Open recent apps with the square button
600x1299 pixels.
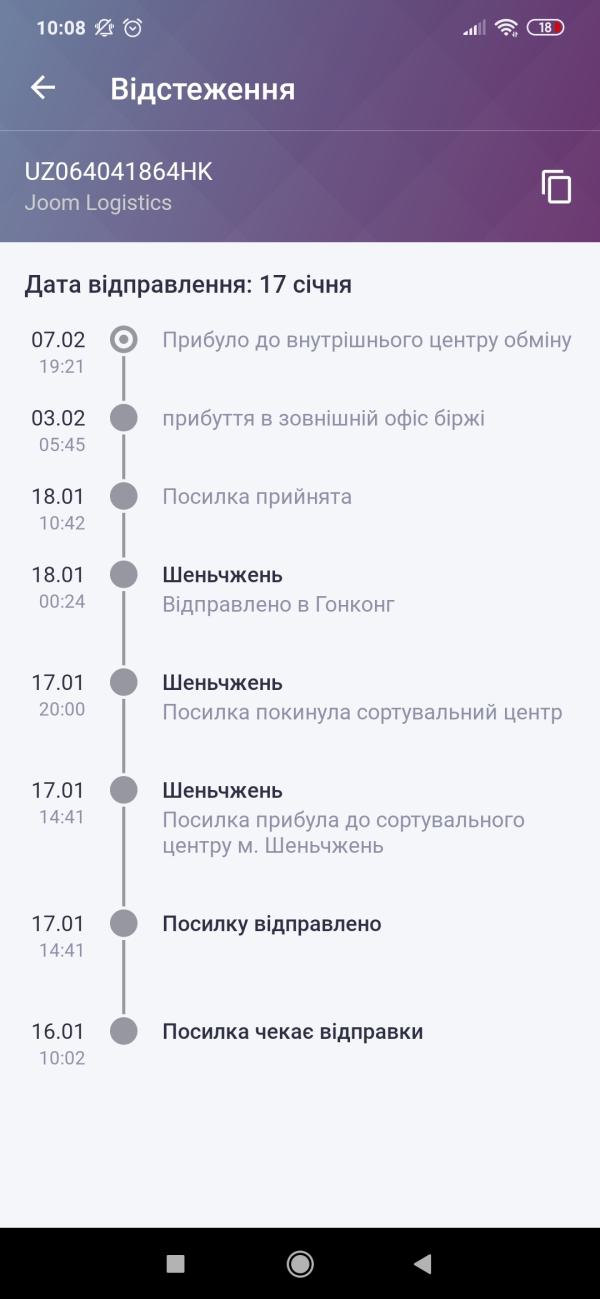[176, 1264]
